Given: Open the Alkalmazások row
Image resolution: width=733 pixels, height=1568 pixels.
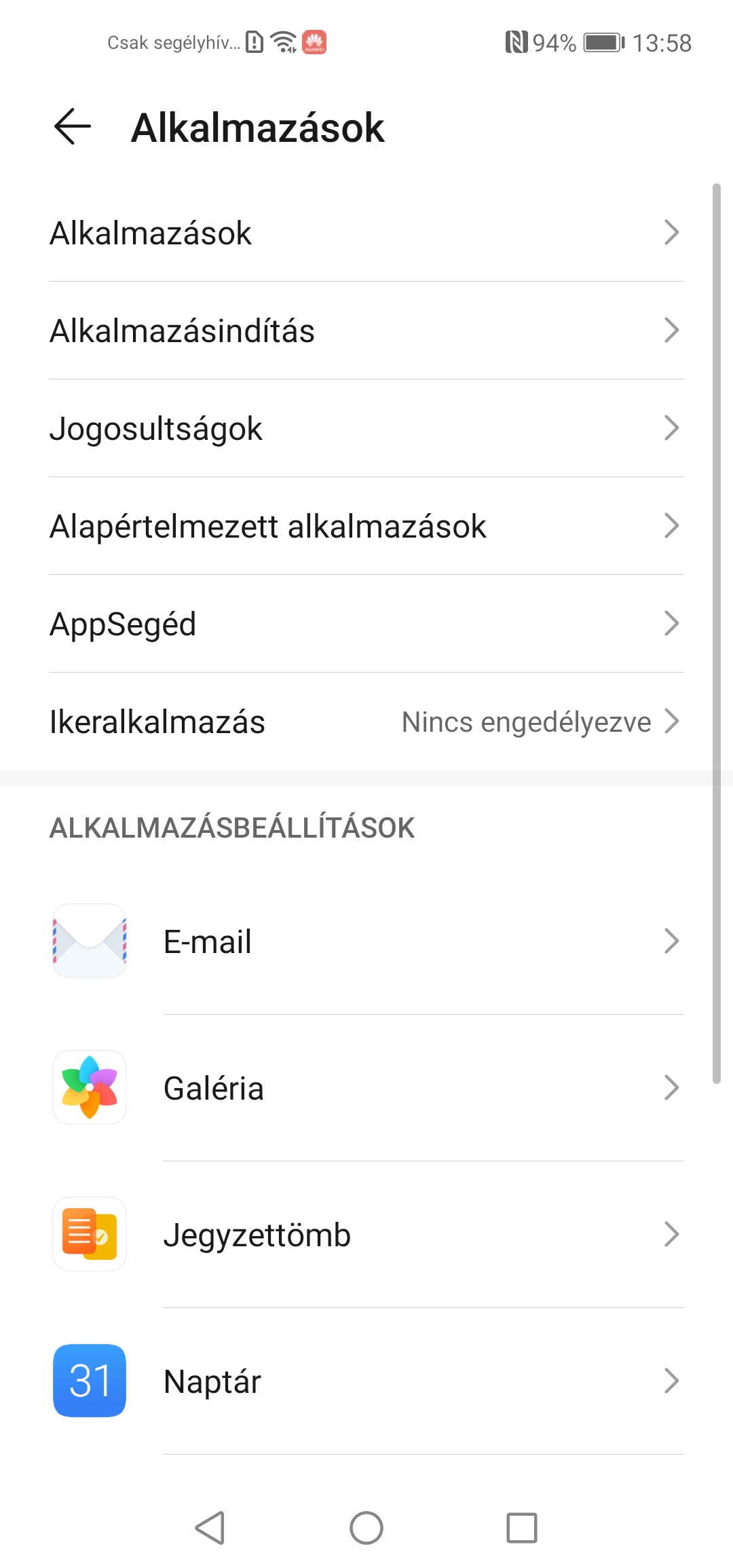Looking at the screenshot, I should pyautogui.click(x=366, y=233).
